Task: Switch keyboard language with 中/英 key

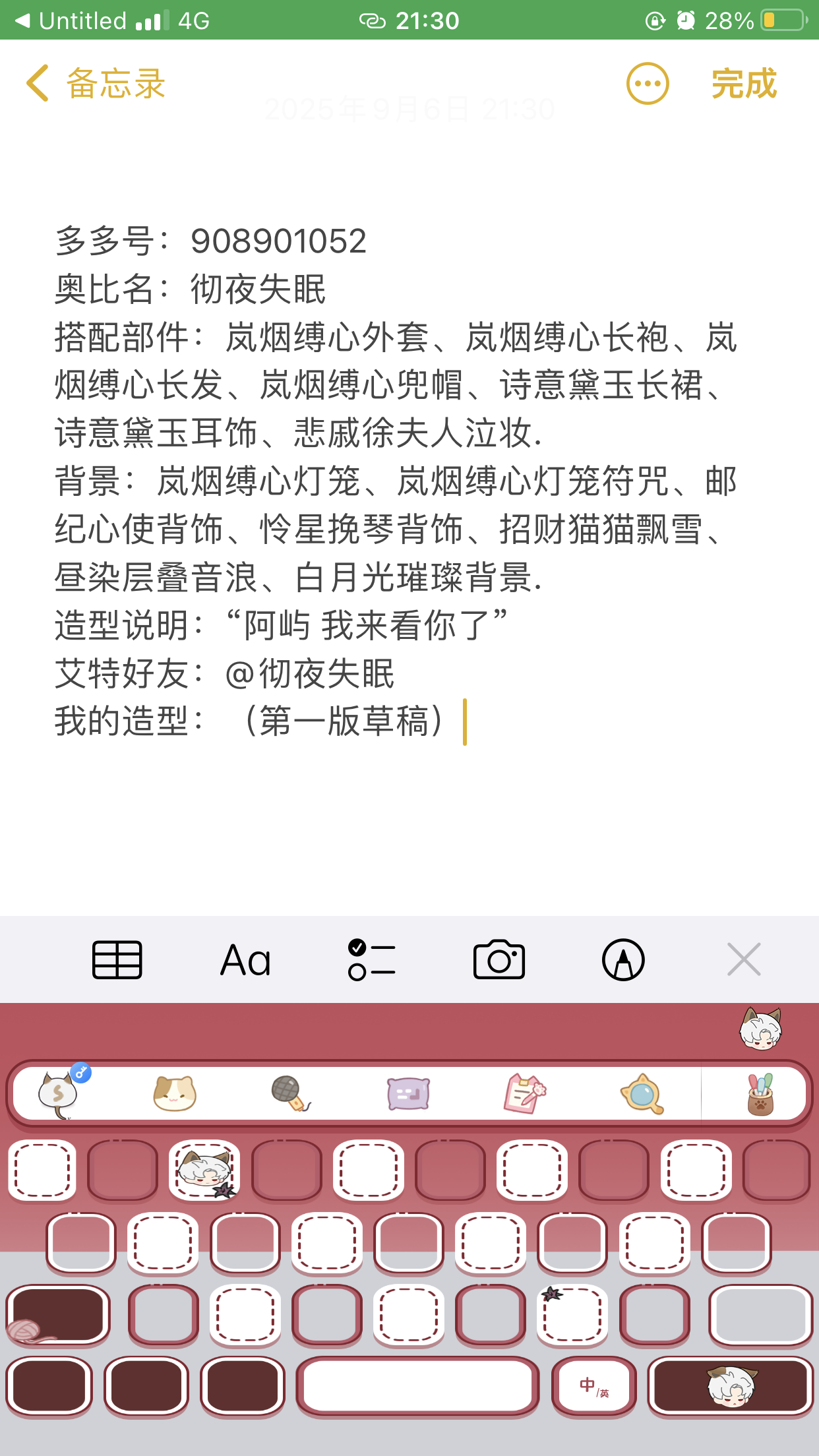Action: tap(593, 1386)
